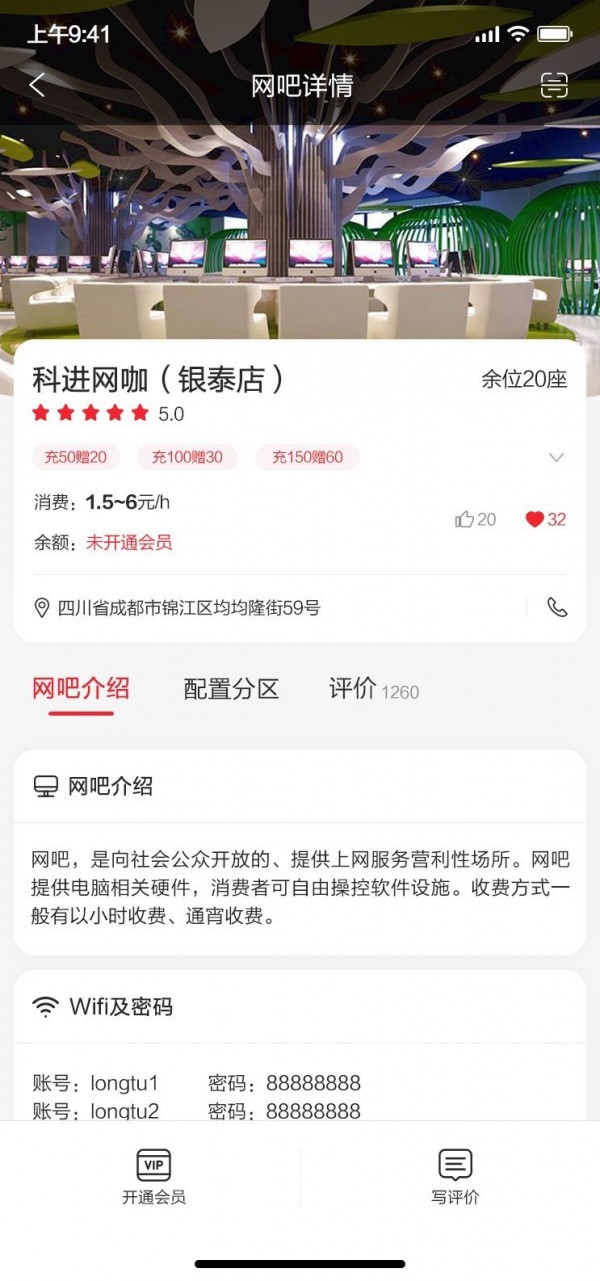Tap 开通会员 VIP button

pyautogui.click(x=154, y=1176)
